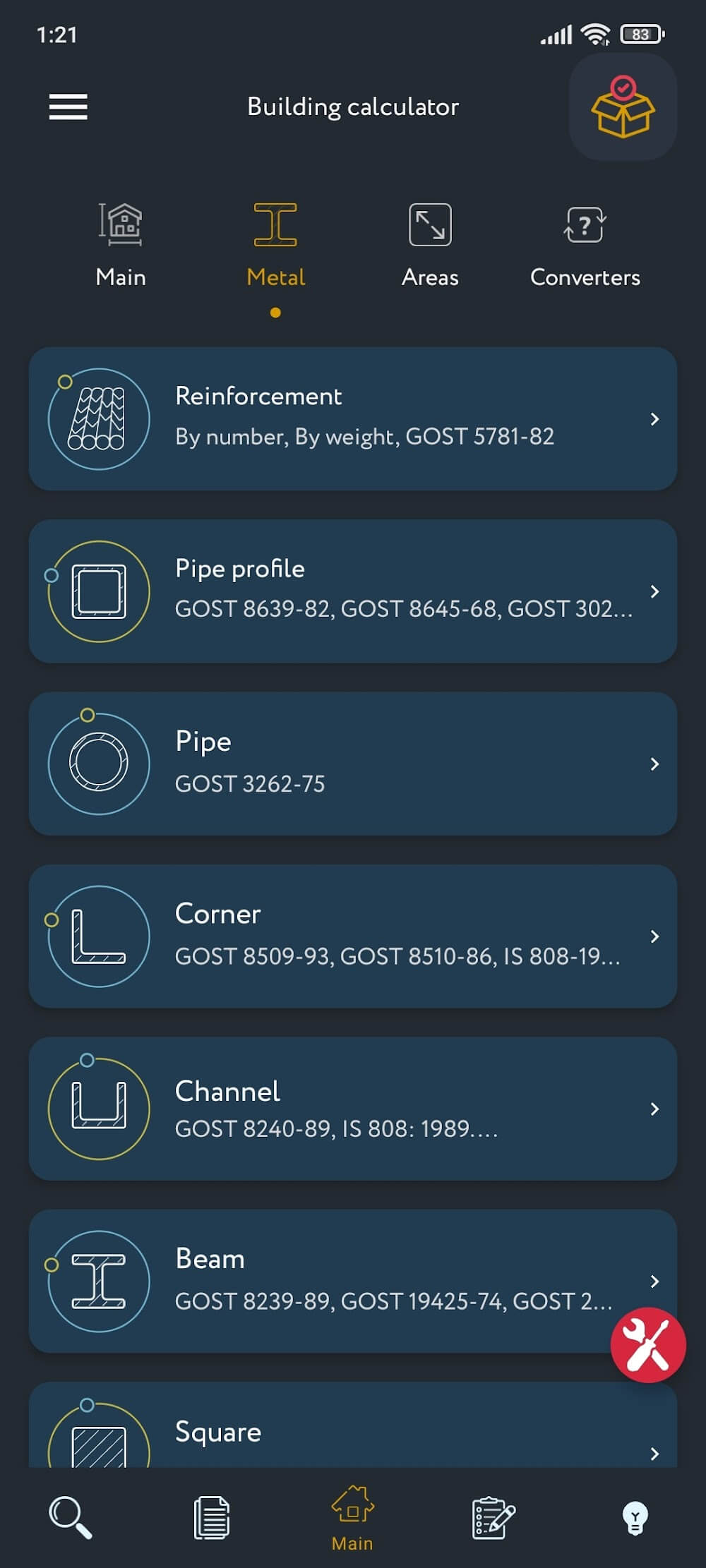Open the Pipe GOST 3262-75 calculator

(x=353, y=764)
